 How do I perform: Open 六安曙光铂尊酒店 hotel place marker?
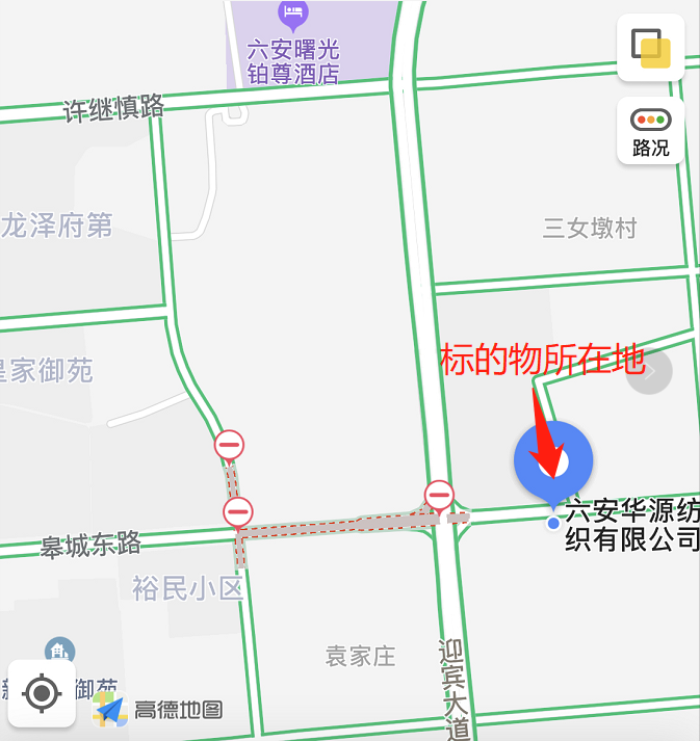pyautogui.click(x=293, y=14)
